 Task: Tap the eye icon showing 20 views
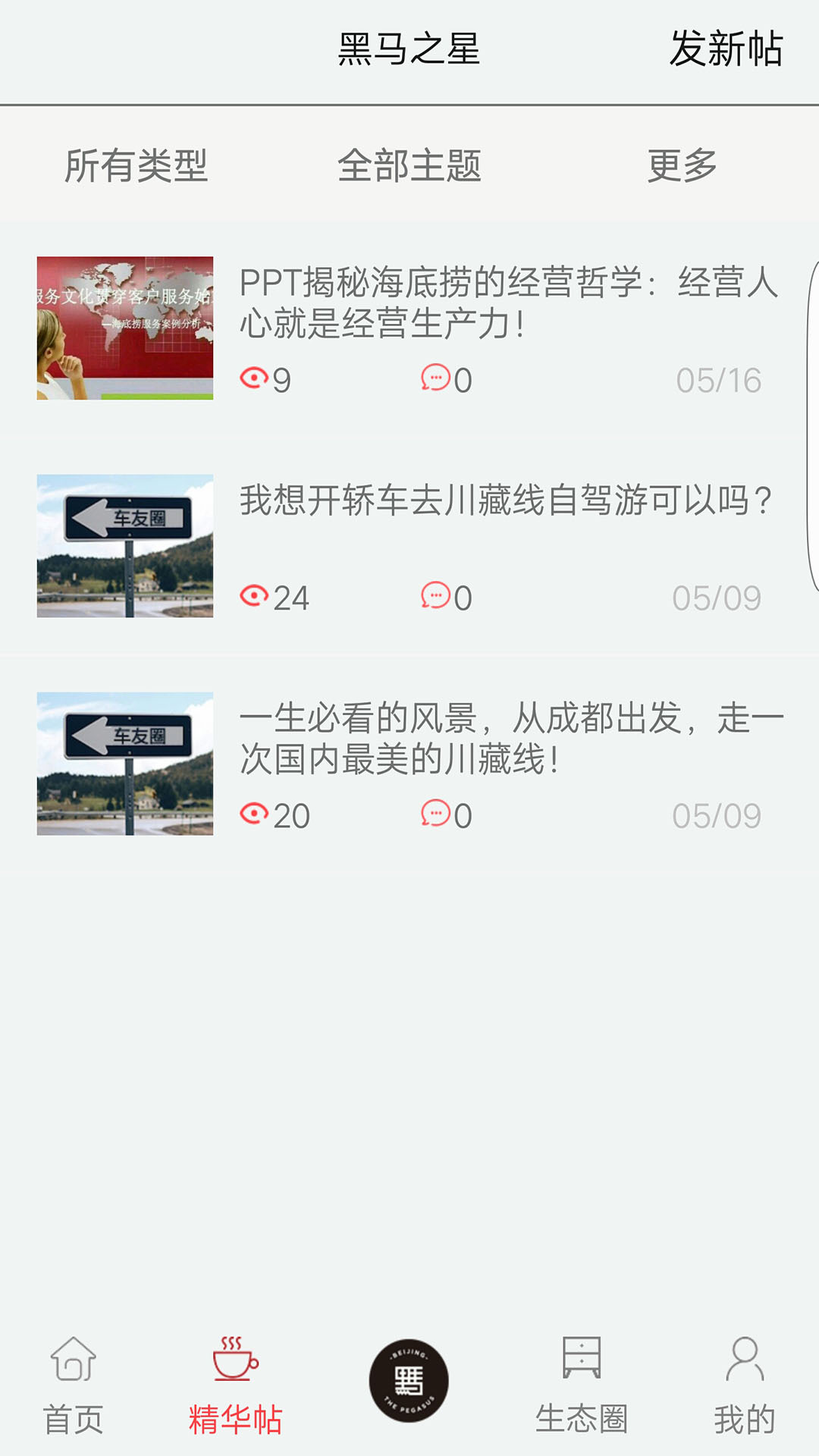point(255,814)
